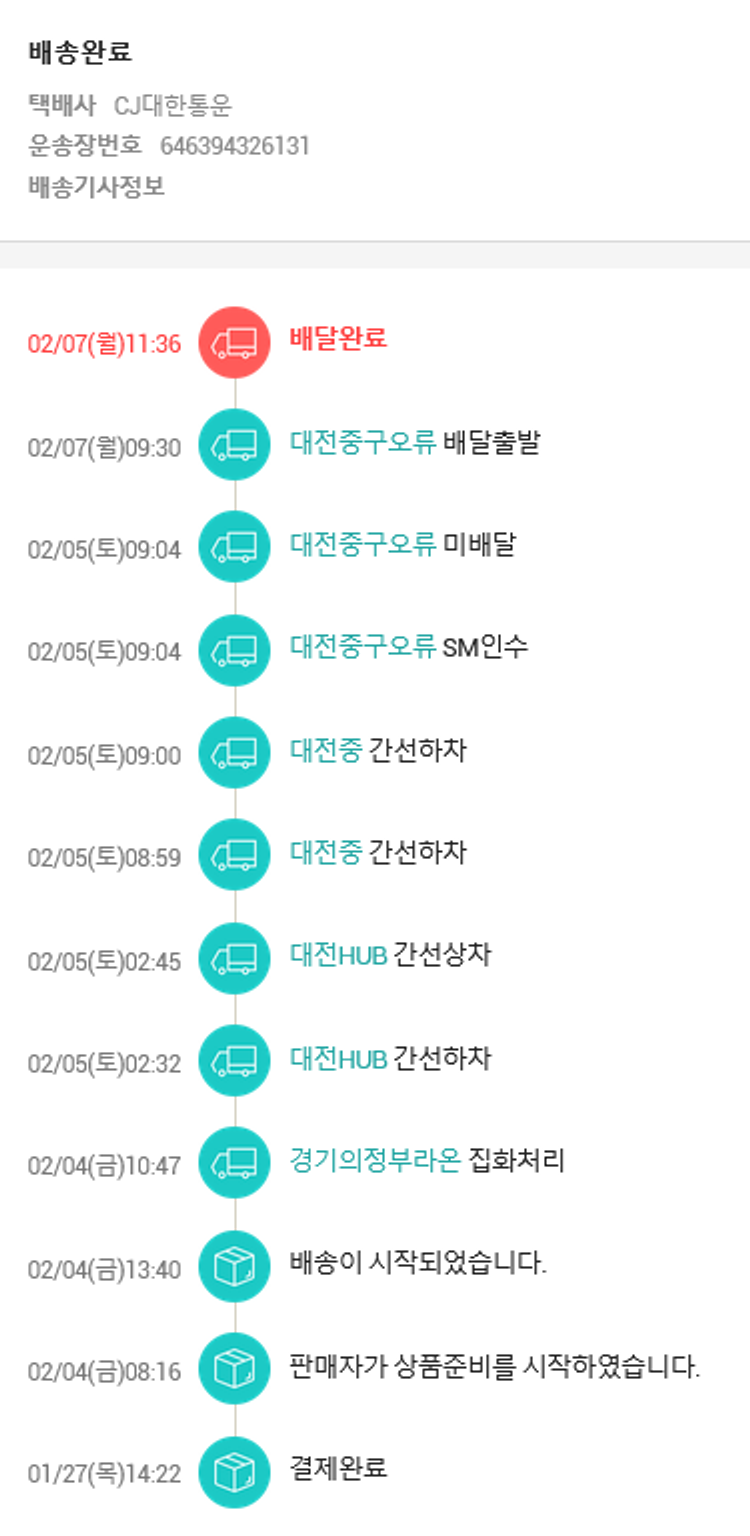Select 대전중구오류 link beside SM인수
750x1536 pixels.
(362, 647)
